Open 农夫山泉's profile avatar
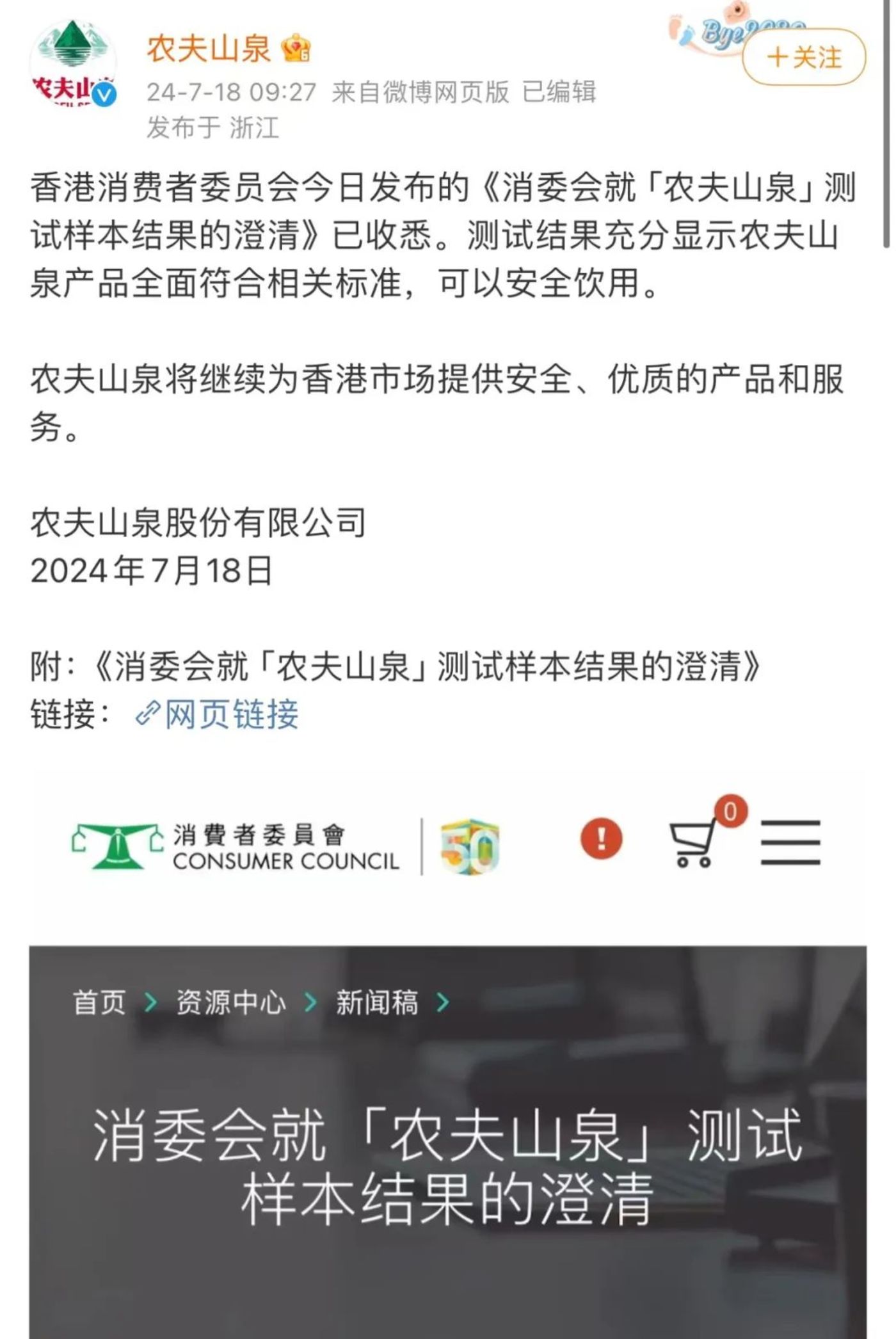Viewport: 896px width, 1339px height. [x=74, y=64]
